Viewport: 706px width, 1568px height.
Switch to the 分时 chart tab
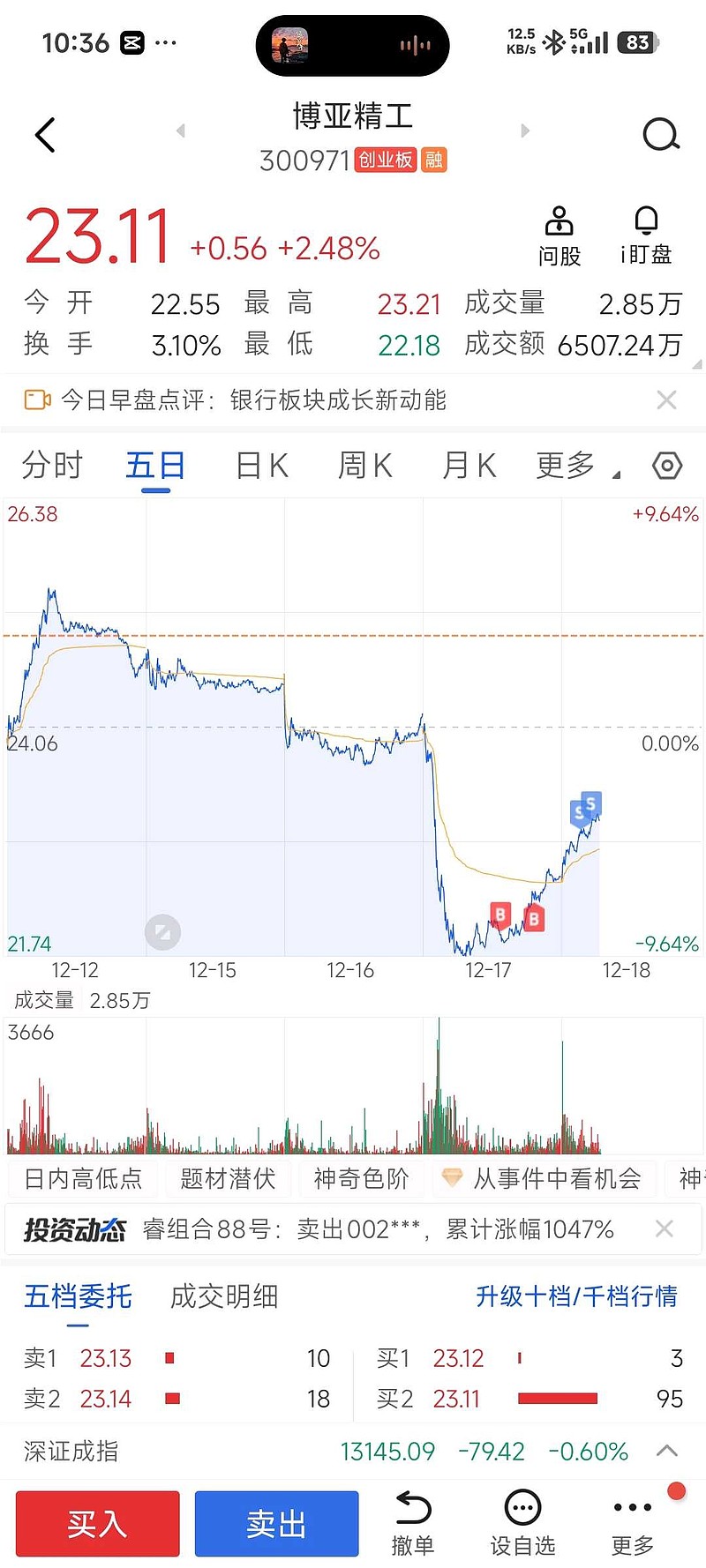[x=52, y=465]
